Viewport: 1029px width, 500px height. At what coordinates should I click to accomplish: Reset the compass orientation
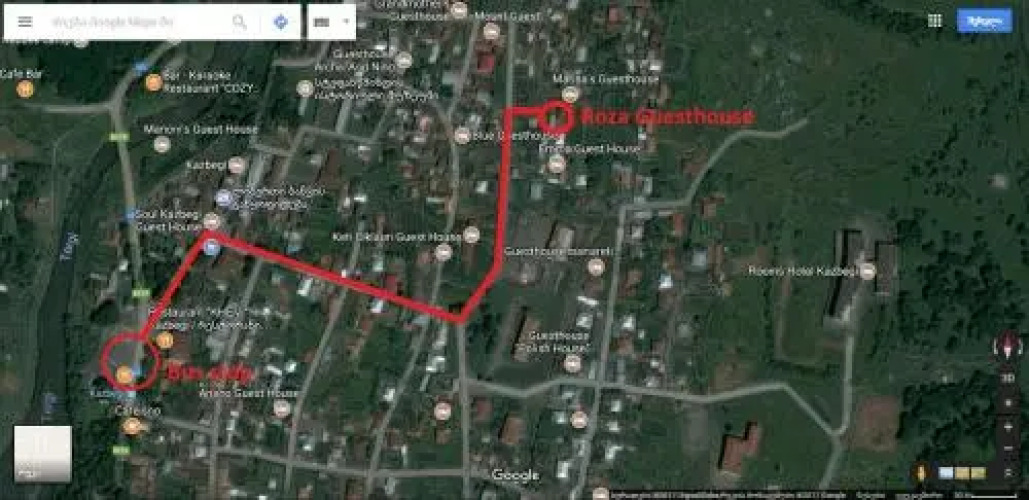click(x=1008, y=347)
